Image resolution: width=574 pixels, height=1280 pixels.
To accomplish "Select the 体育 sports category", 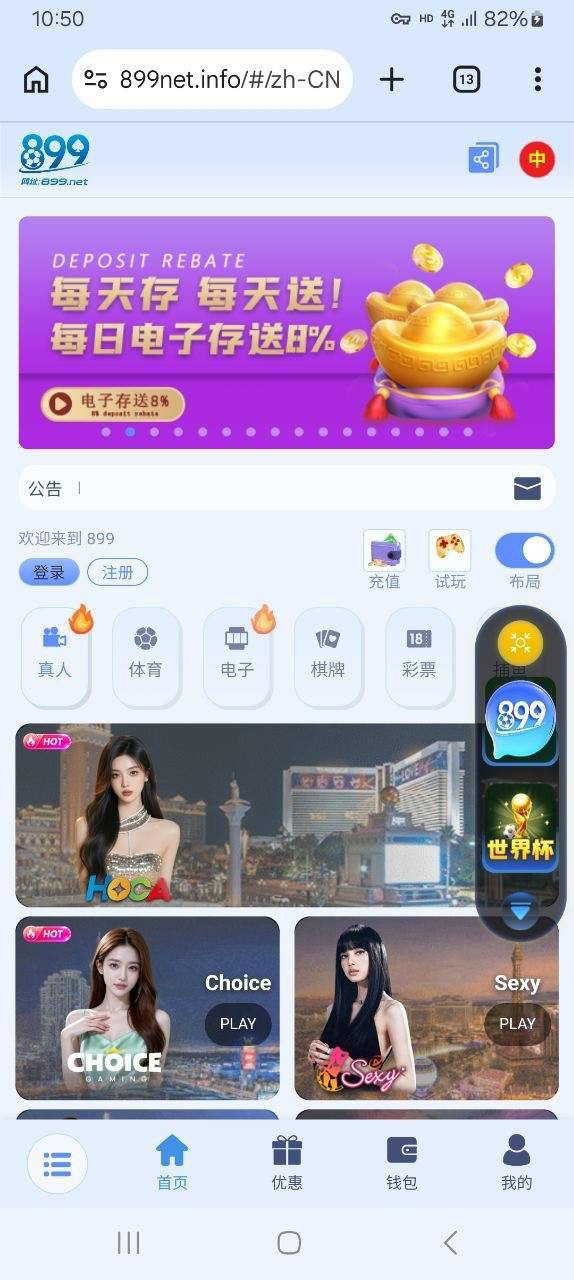I will tap(146, 655).
